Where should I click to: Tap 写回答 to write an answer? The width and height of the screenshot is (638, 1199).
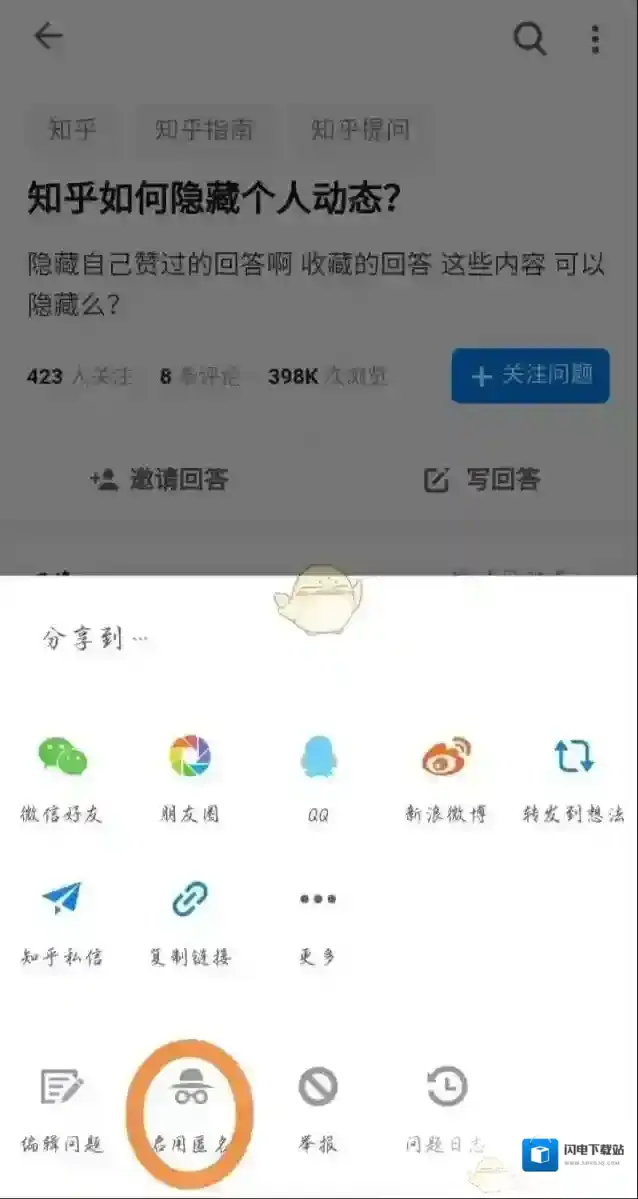pos(482,479)
